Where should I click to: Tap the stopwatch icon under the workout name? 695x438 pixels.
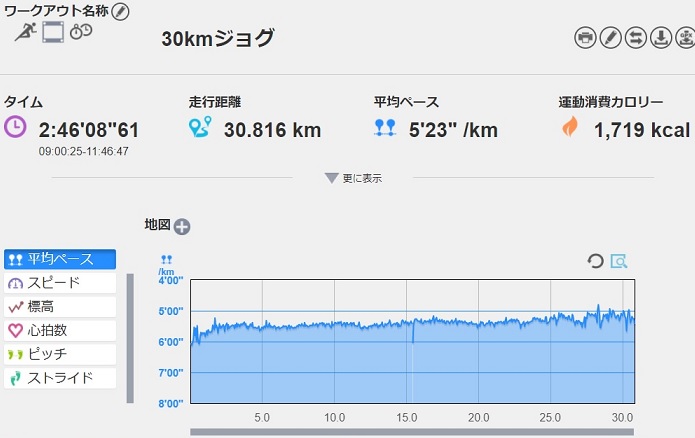[x=81, y=31]
